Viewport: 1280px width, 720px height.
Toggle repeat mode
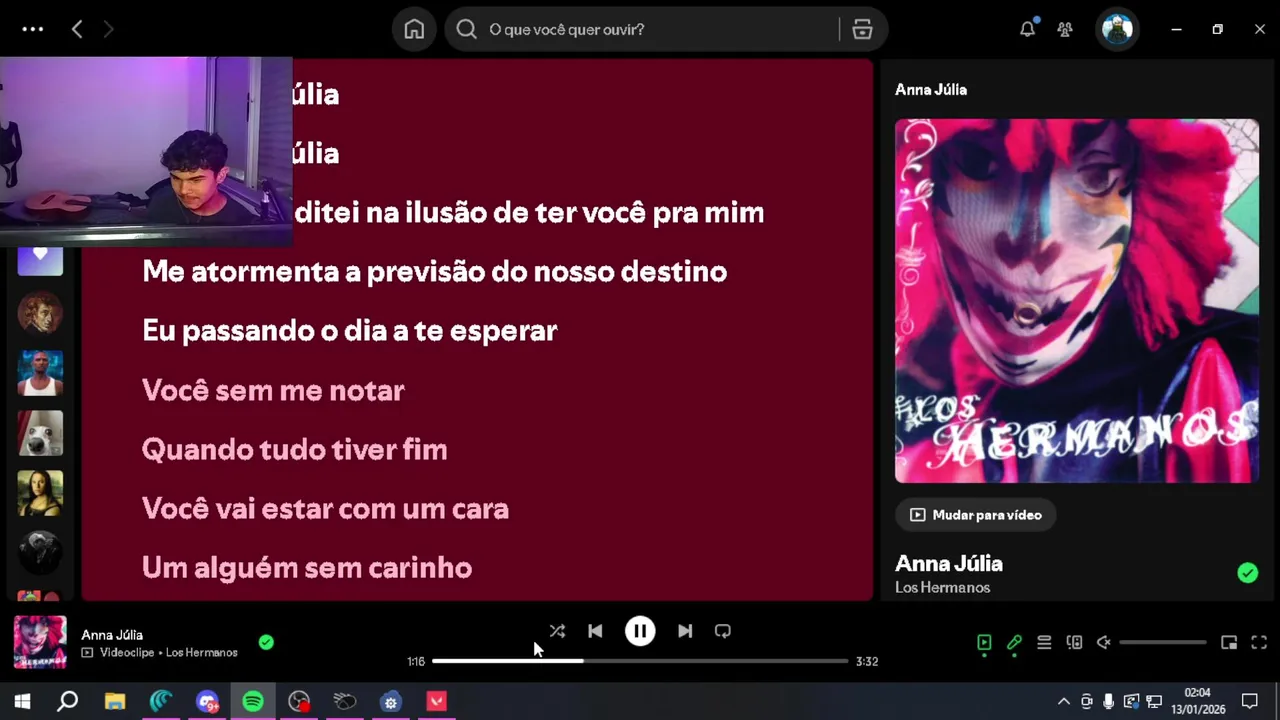click(723, 631)
